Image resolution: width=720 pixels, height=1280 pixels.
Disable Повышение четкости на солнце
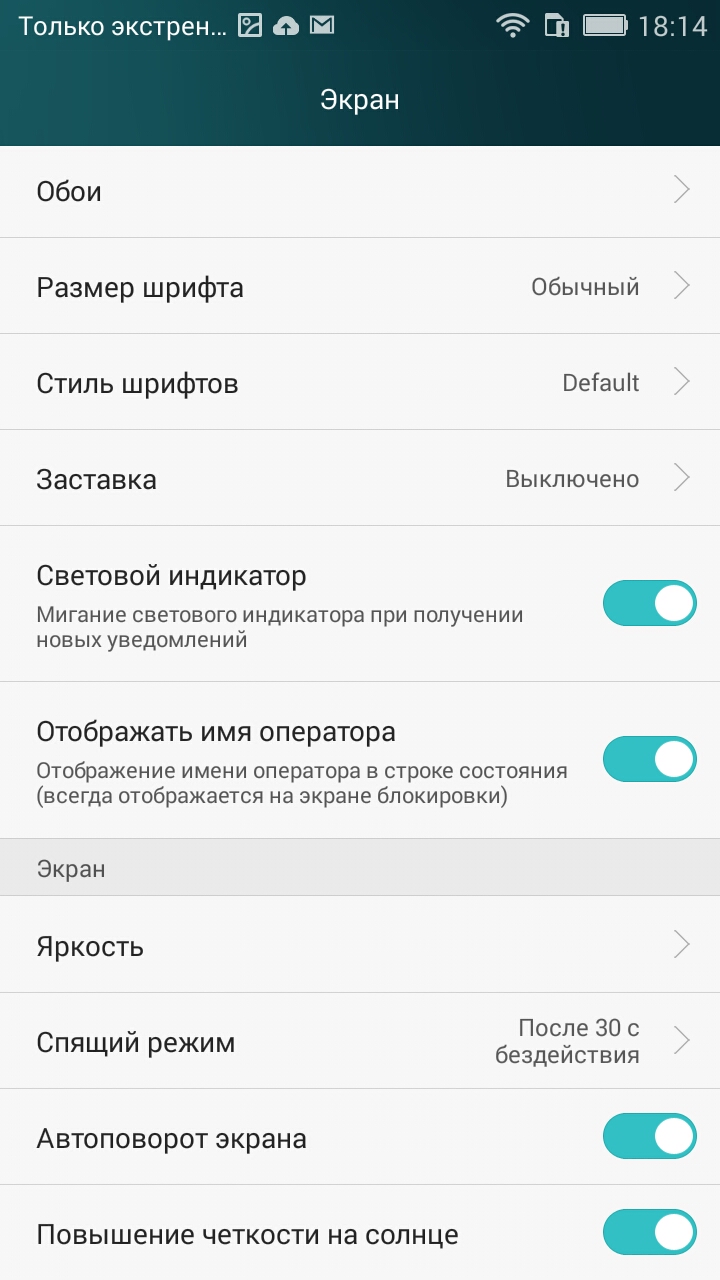pos(649,1233)
